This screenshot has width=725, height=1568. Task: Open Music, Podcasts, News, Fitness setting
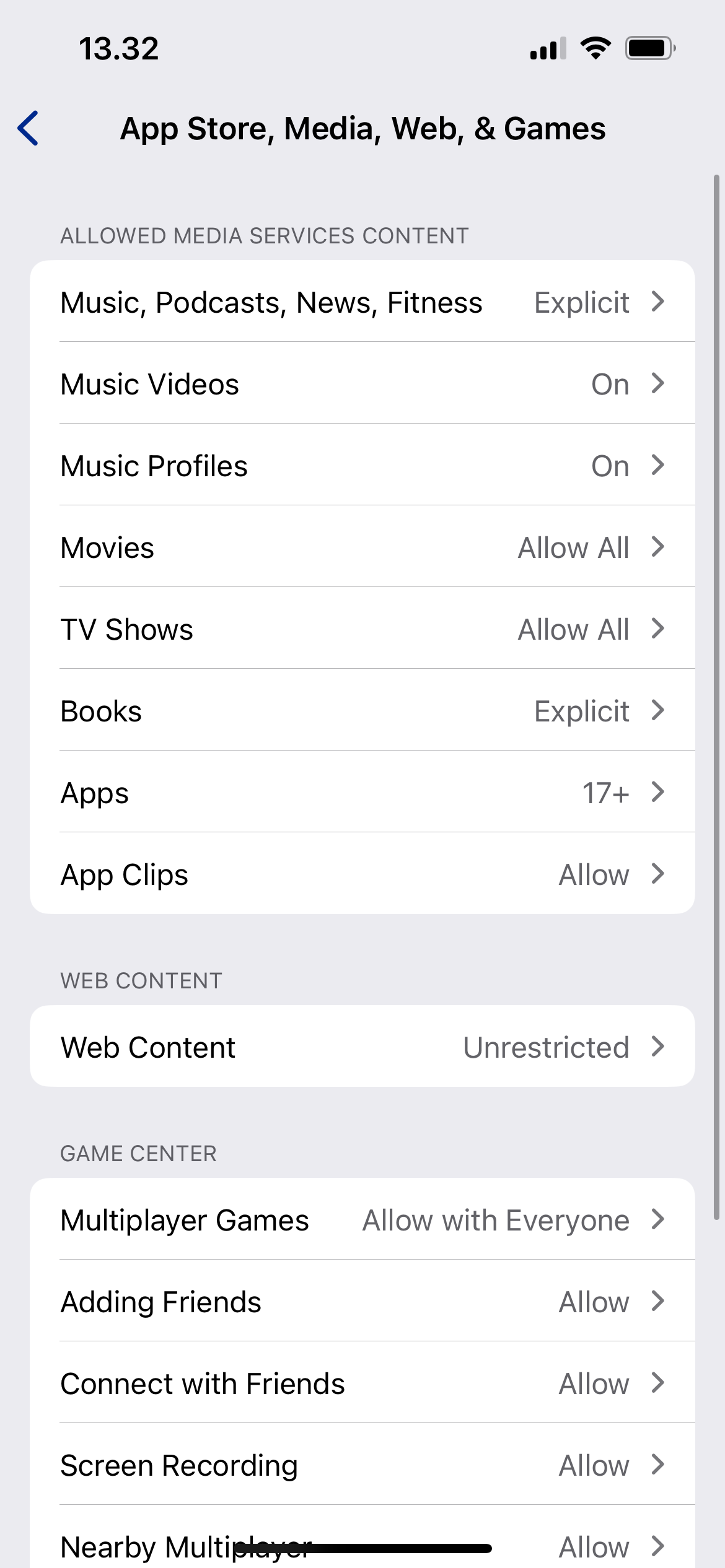click(x=362, y=302)
